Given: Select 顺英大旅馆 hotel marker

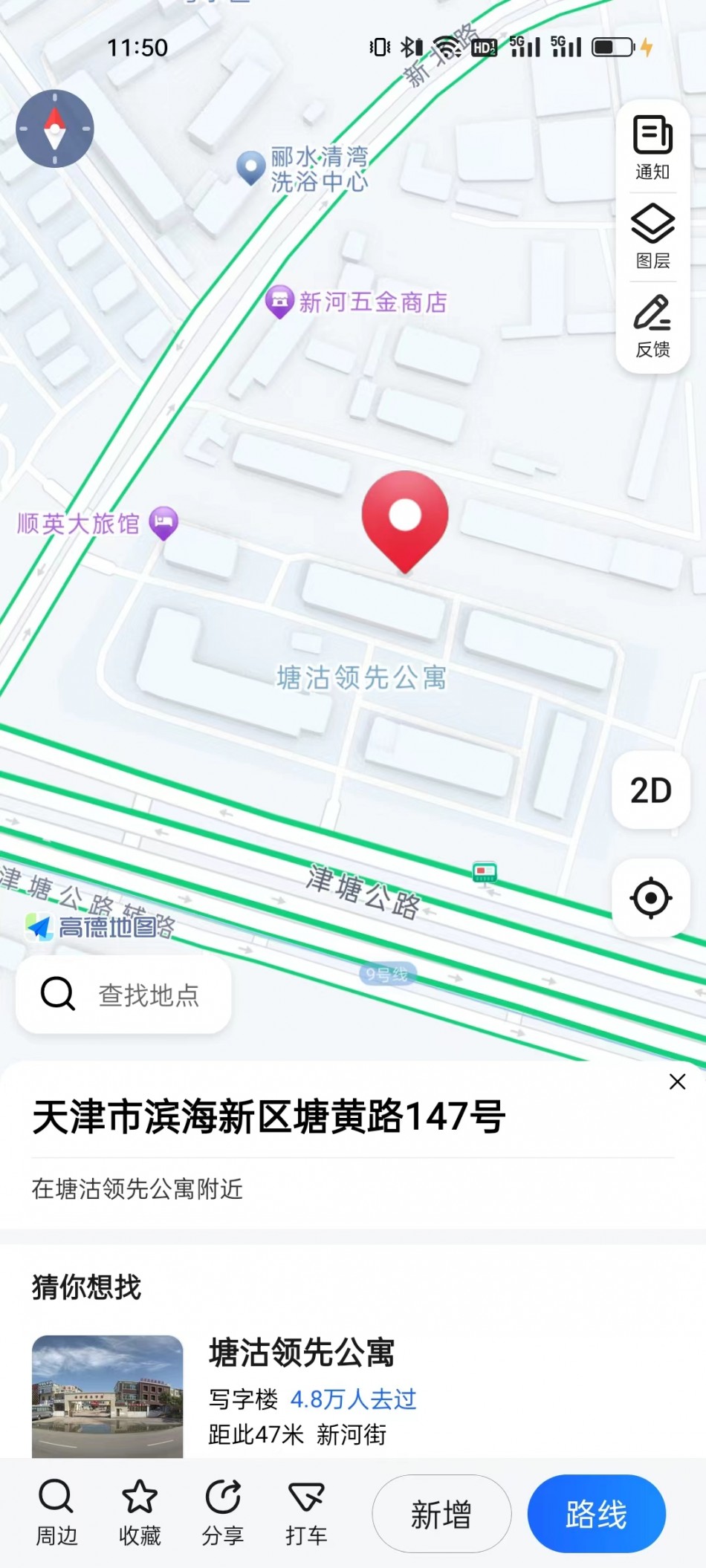Looking at the screenshot, I should point(163,522).
